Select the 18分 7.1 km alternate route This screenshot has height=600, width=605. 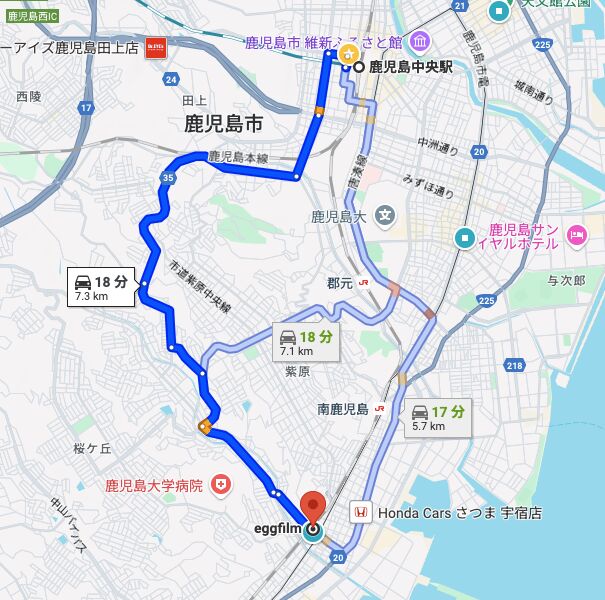pos(307,343)
